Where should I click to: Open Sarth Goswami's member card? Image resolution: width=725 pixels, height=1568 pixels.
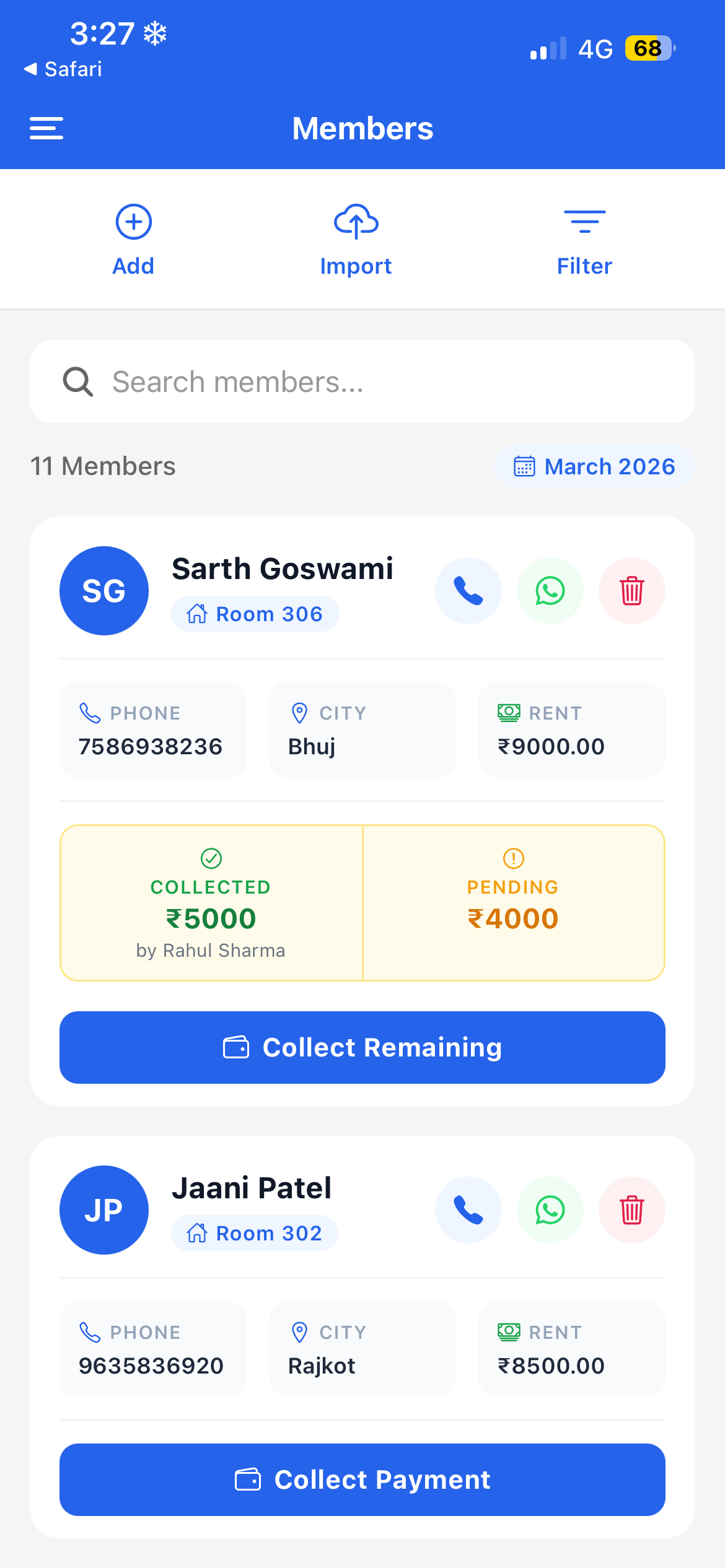click(x=282, y=568)
